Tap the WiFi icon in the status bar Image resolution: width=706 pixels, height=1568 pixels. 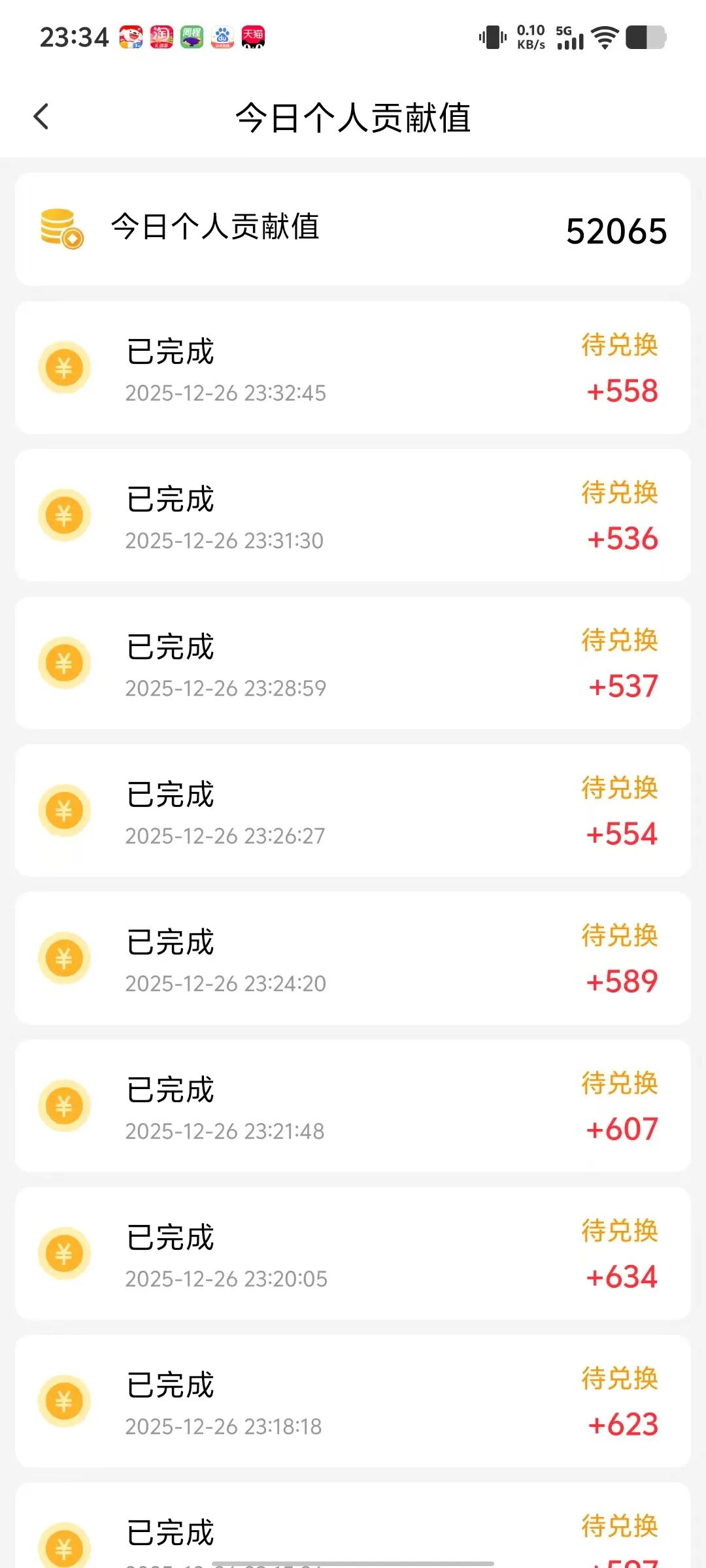(603, 37)
